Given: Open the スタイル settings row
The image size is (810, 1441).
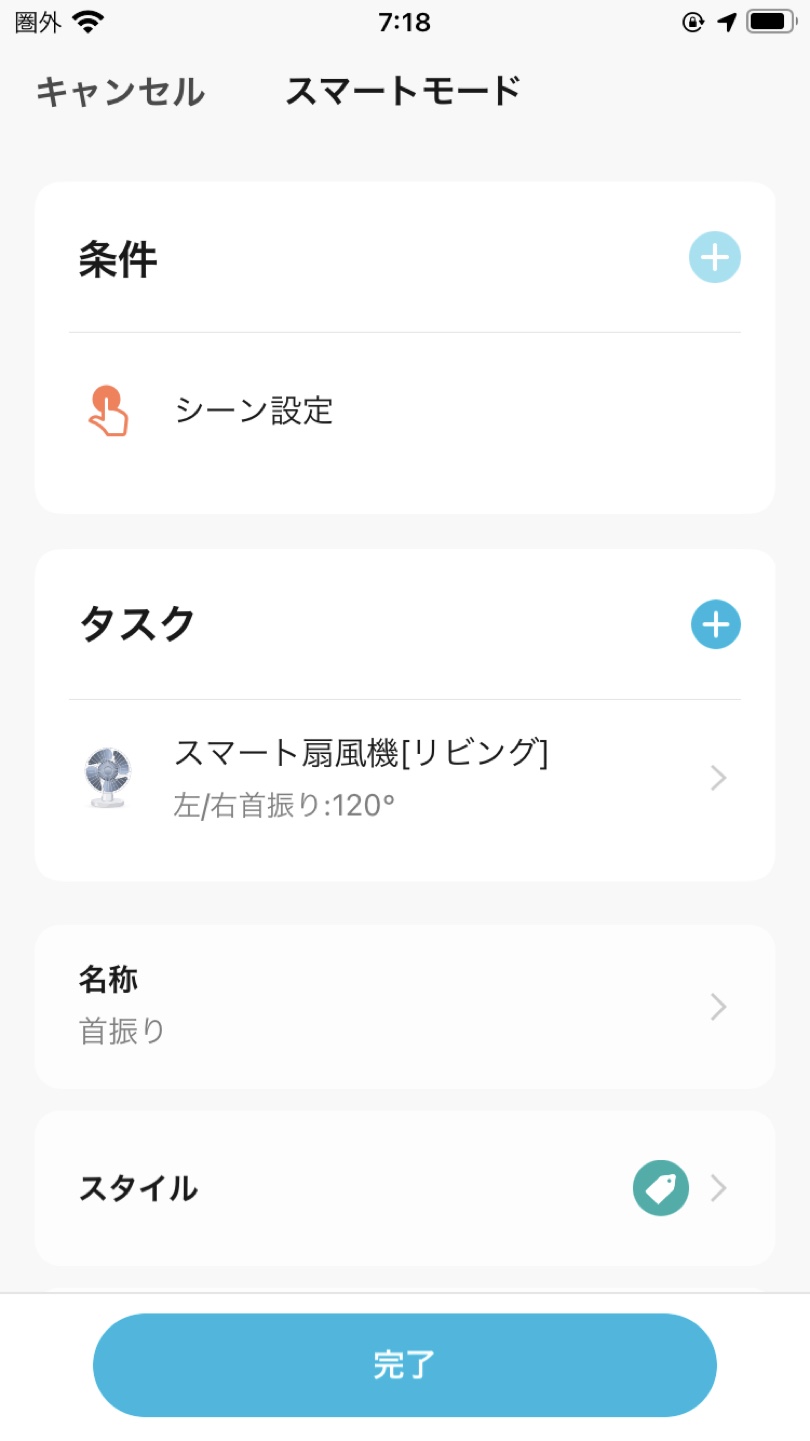Looking at the screenshot, I should coord(405,1188).
